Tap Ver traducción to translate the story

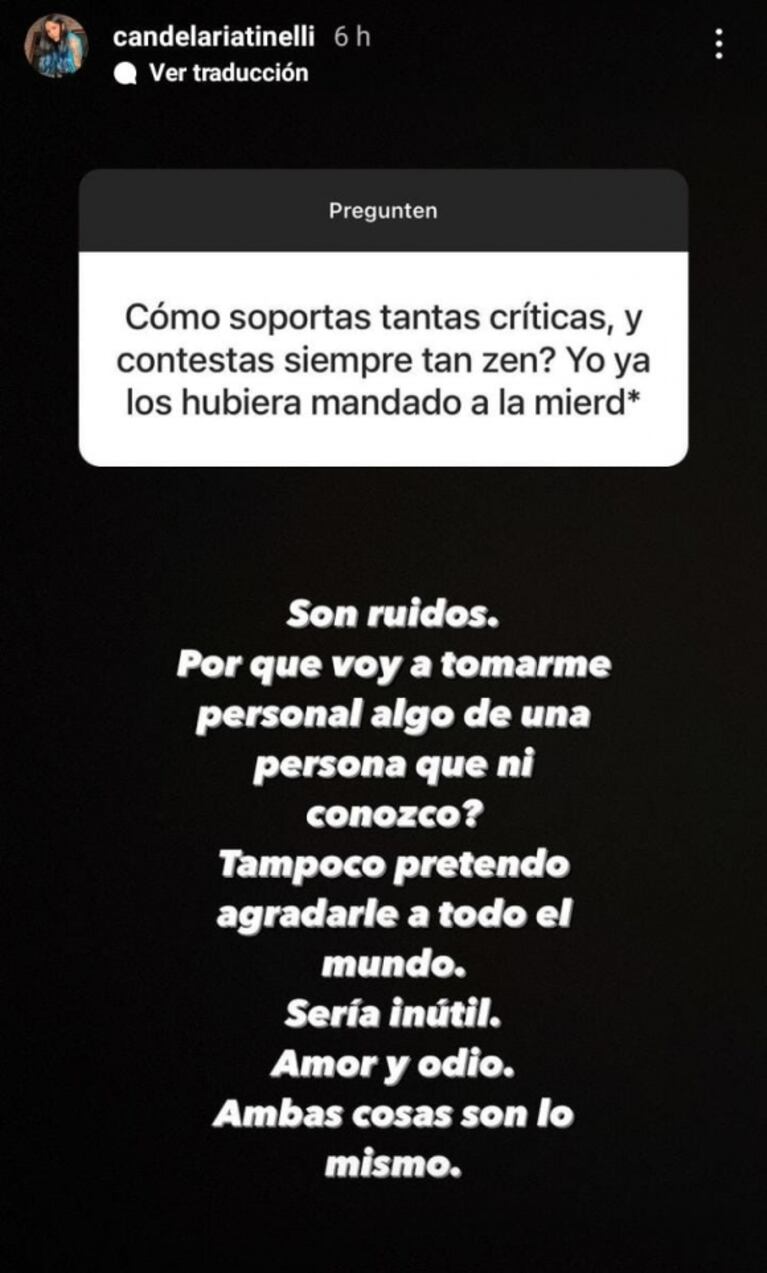tap(228, 73)
